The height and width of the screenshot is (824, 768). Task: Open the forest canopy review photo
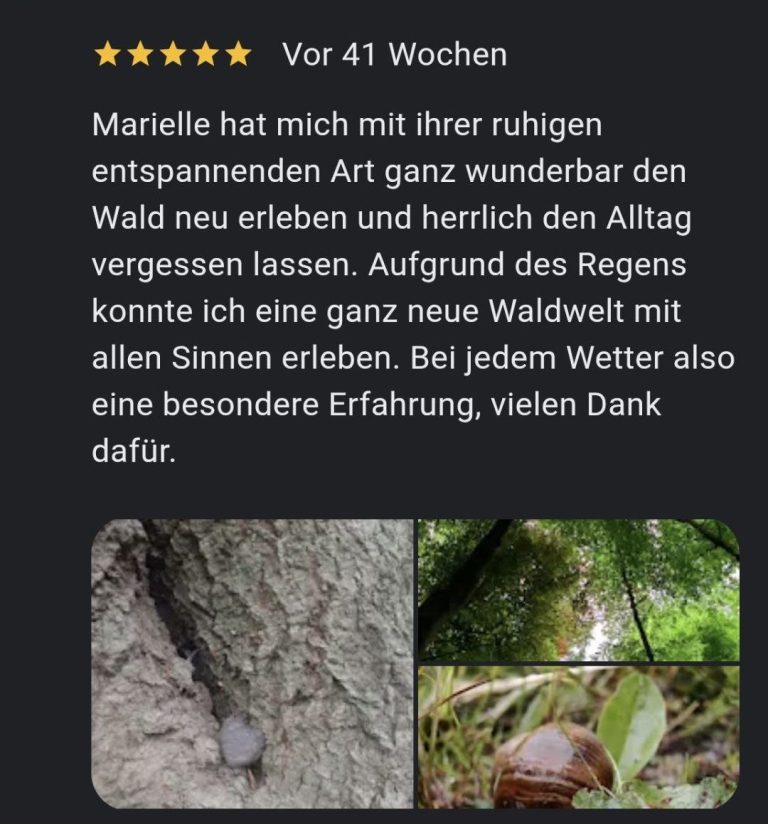[579, 590]
